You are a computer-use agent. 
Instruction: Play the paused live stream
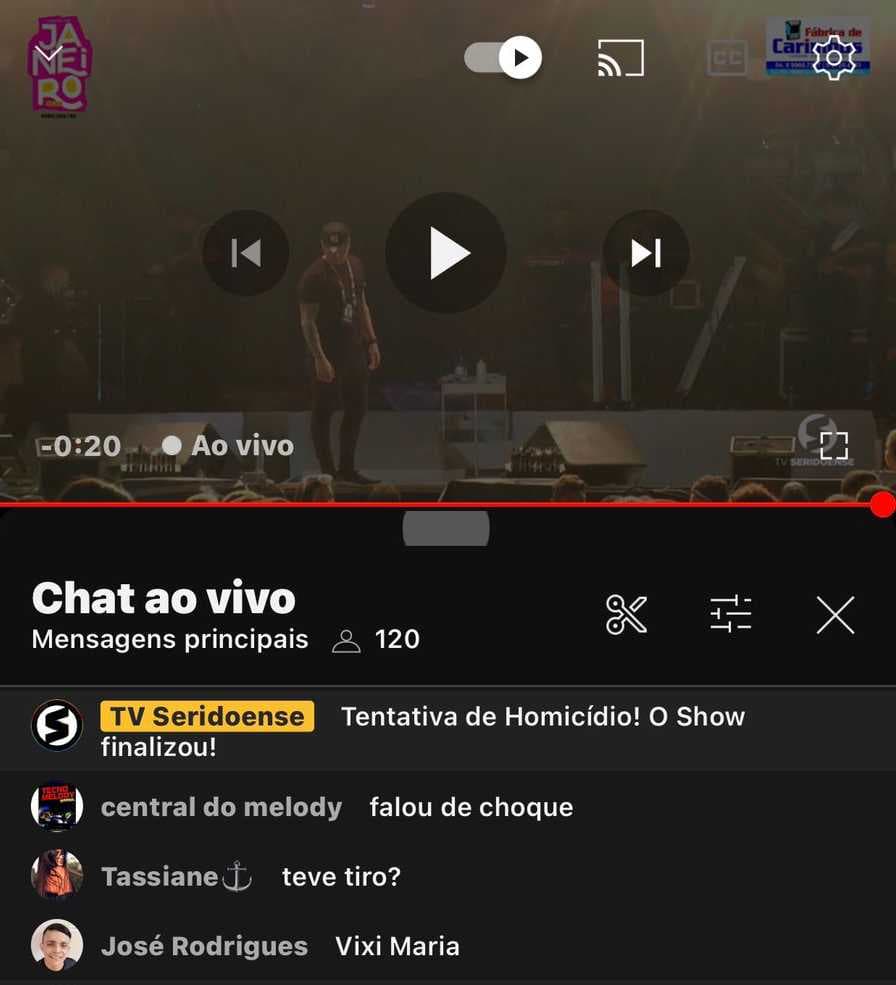pos(446,253)
